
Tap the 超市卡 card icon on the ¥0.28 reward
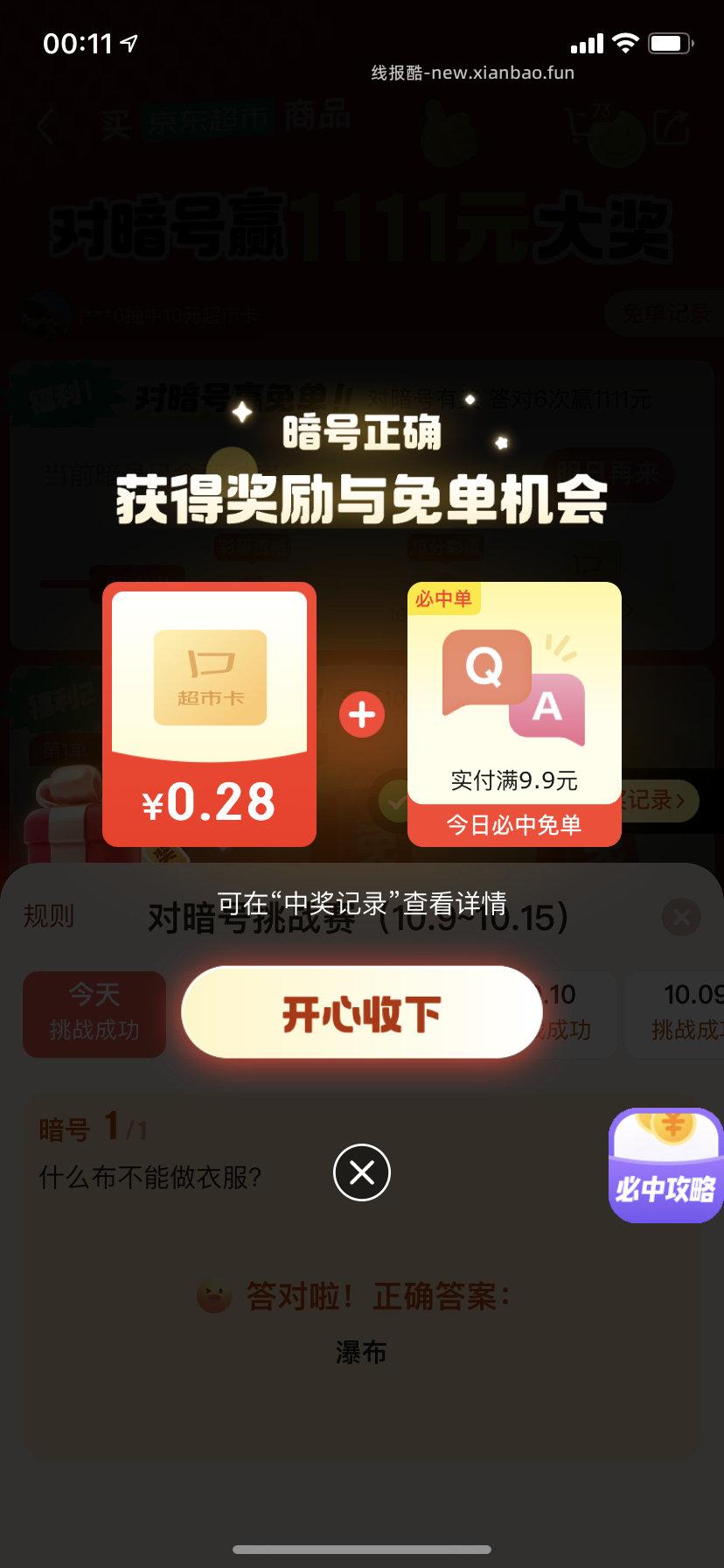(208, 676)
